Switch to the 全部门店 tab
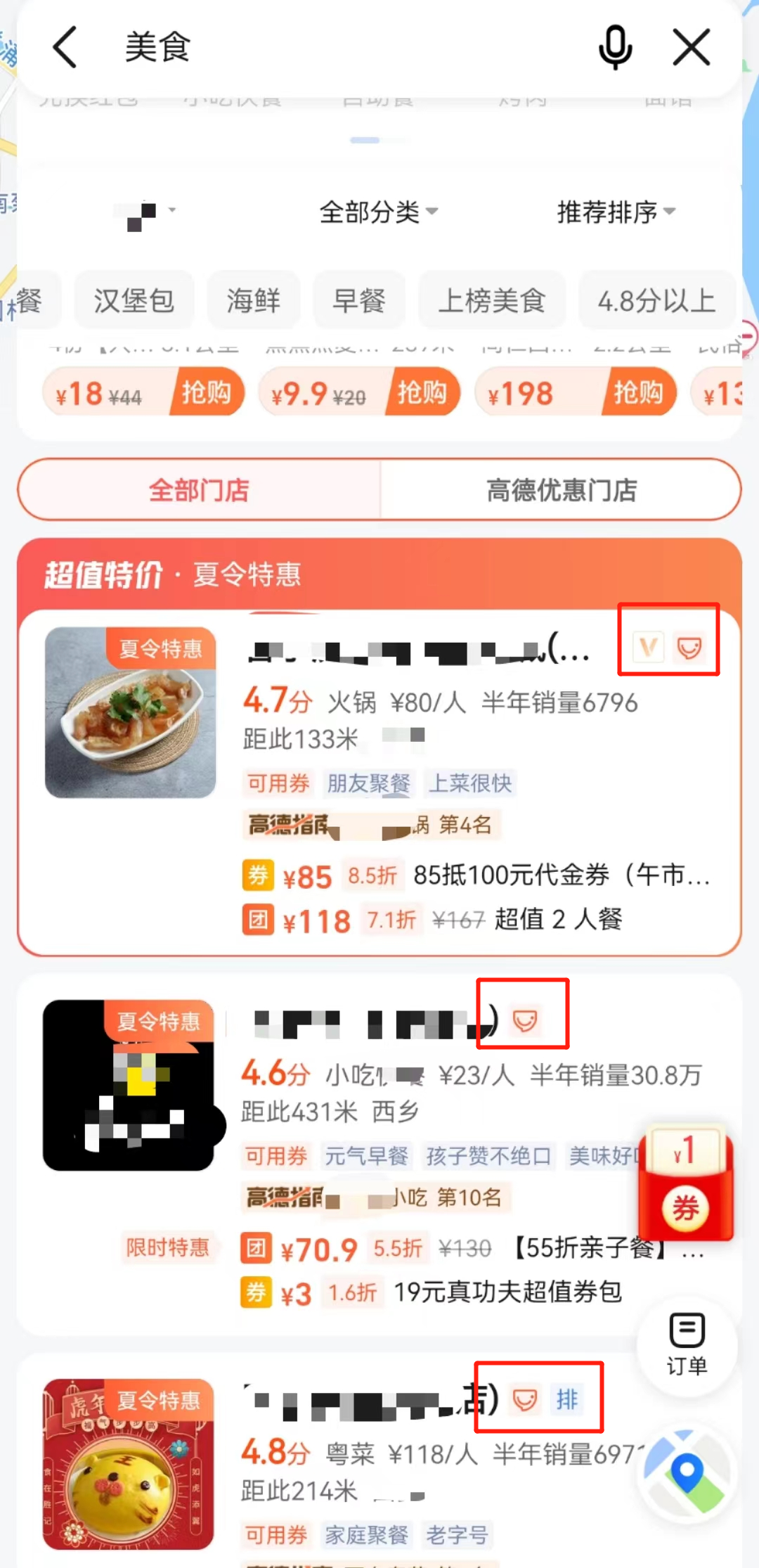This screenshot has height=1568, width=759. click(x=199, y=490)
